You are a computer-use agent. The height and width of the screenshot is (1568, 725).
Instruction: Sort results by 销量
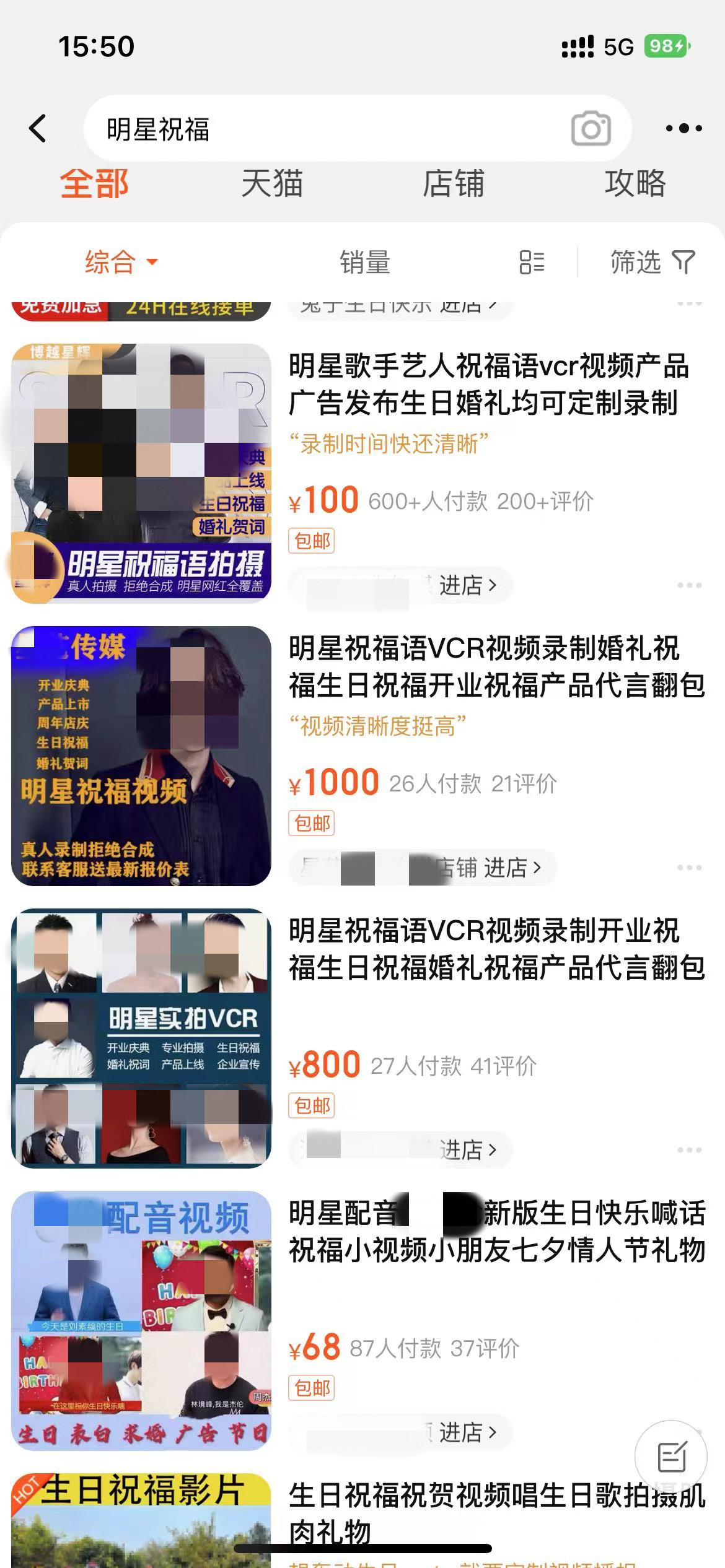tap(364, 262)
